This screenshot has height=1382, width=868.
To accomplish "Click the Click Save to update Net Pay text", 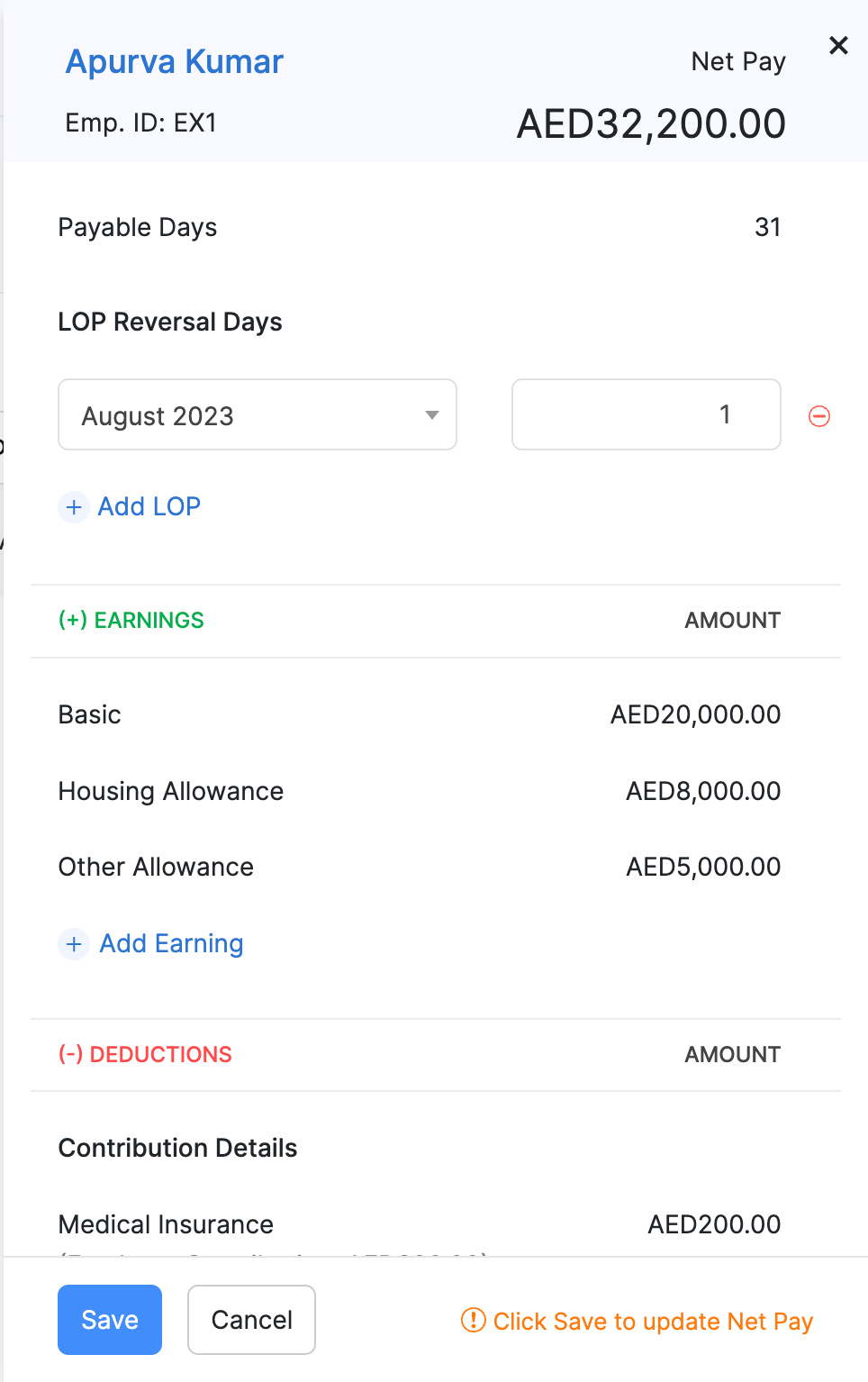I will coord(653,1321).
